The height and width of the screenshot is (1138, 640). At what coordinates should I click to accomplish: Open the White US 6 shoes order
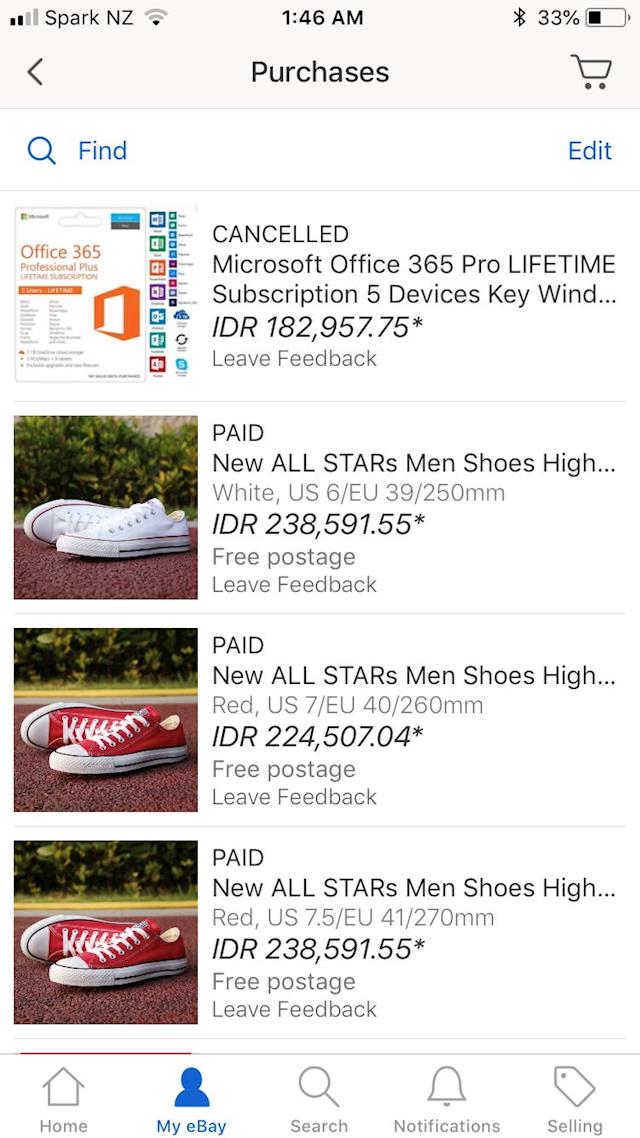coord(413,464)
